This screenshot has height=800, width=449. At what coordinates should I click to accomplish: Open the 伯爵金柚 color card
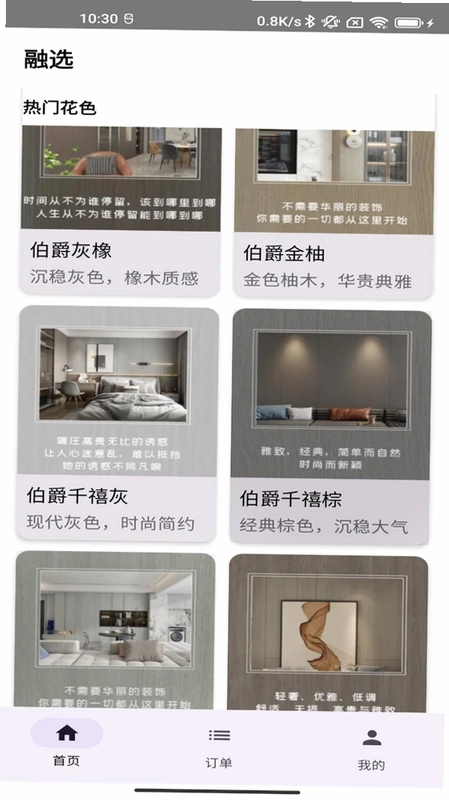334,214
